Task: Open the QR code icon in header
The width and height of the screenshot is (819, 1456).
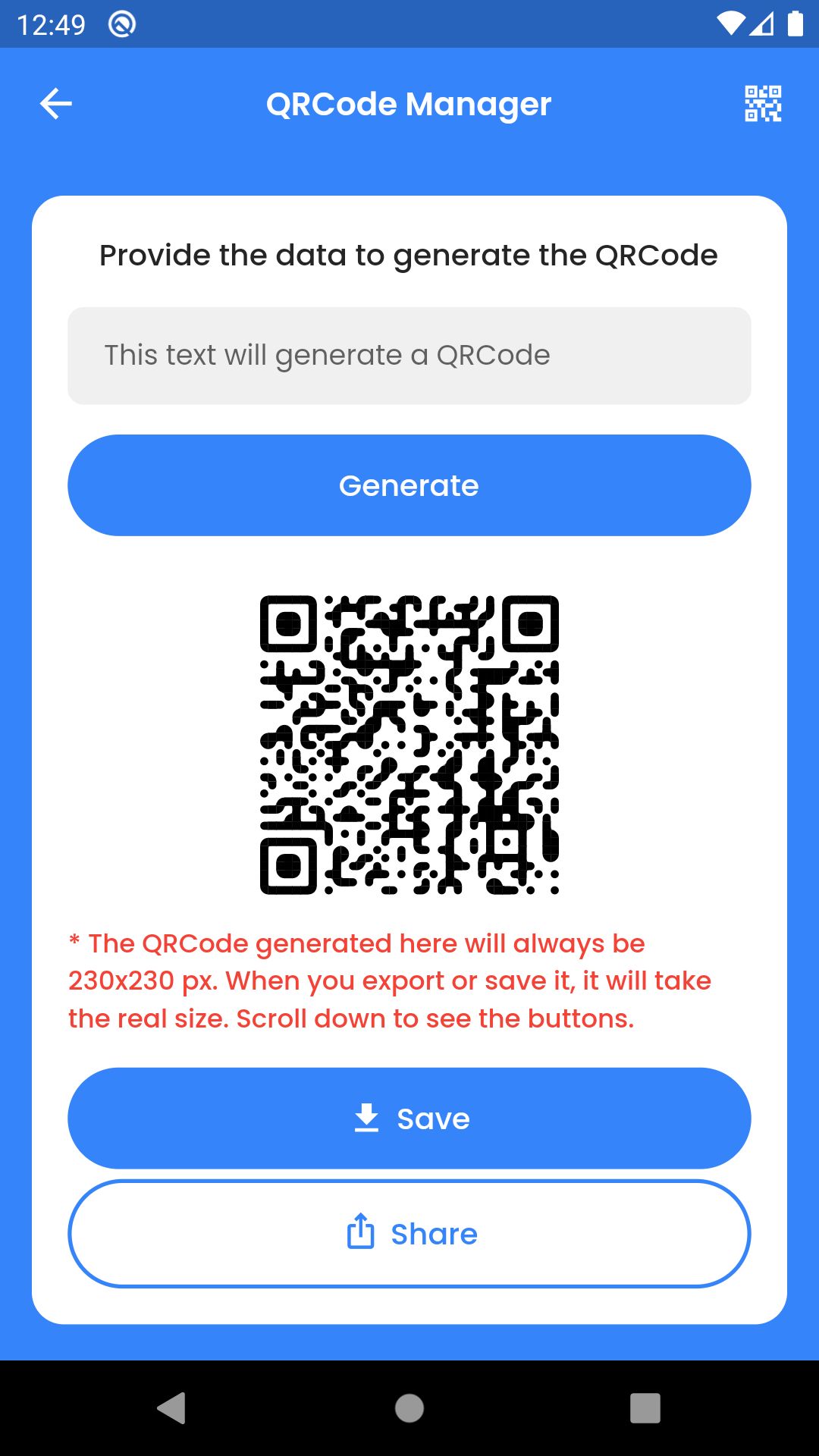Action: (x=763, y=104)
